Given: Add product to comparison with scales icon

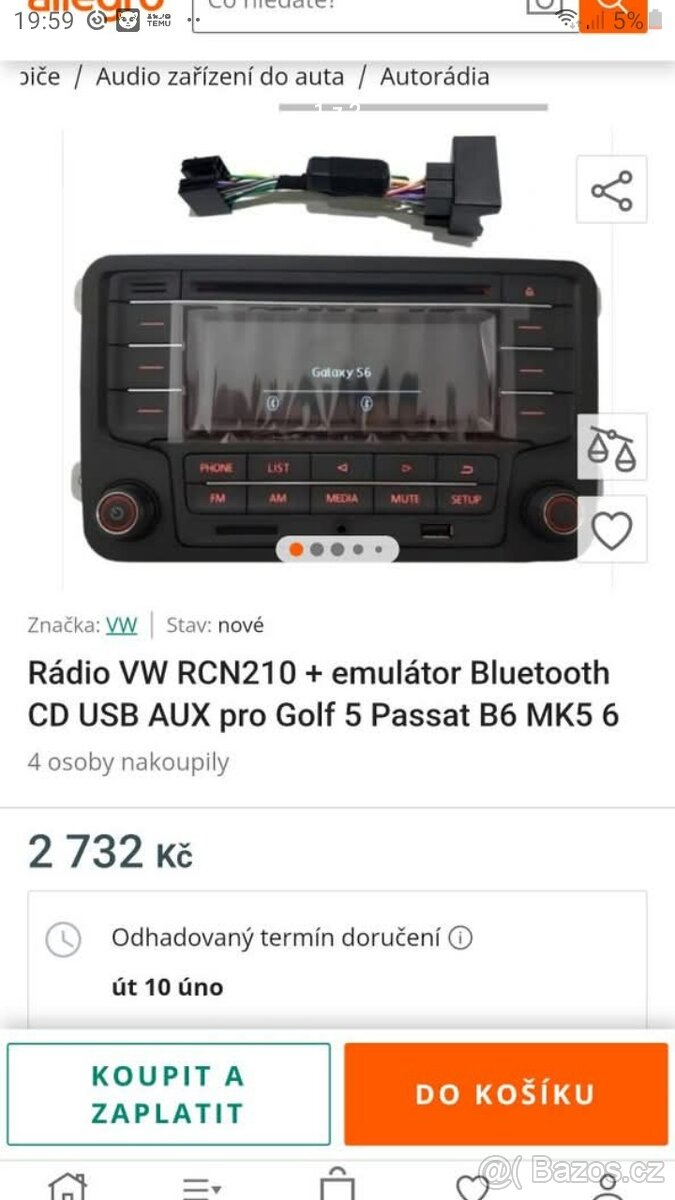Looking at the screenshot, I should (x=611, y=447).
